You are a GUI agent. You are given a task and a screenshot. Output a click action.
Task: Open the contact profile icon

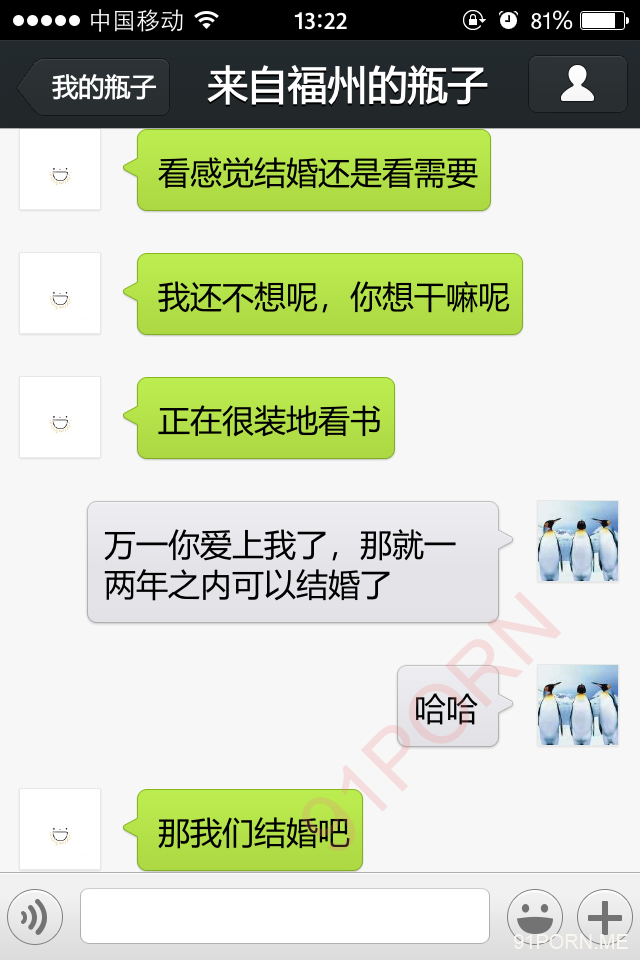(x=578, y=85)
